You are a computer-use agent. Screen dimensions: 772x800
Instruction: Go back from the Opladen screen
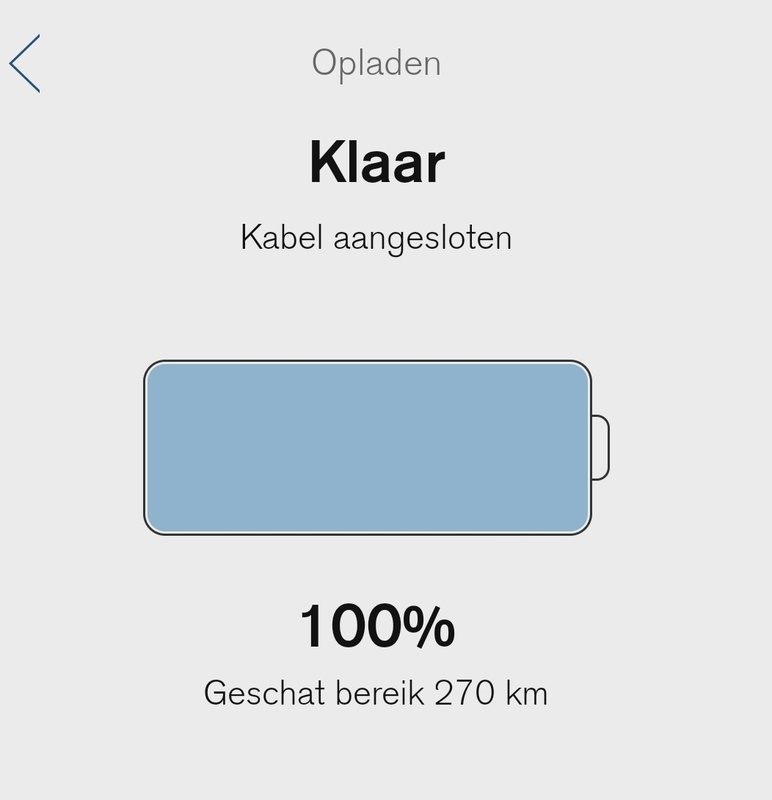point(25,63)
